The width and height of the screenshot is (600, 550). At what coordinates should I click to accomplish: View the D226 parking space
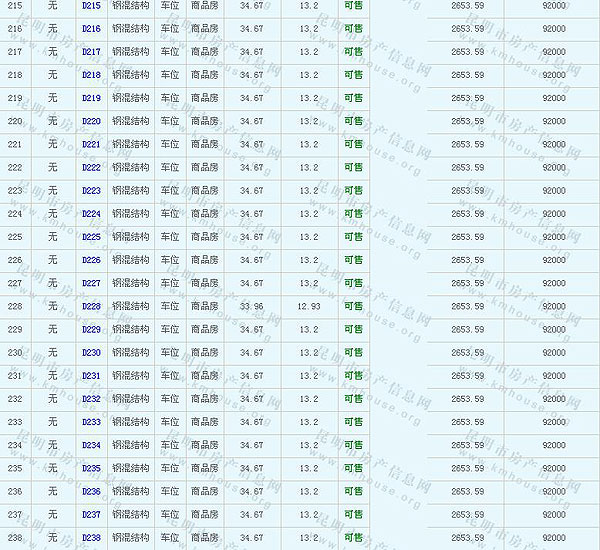point(91,260)
